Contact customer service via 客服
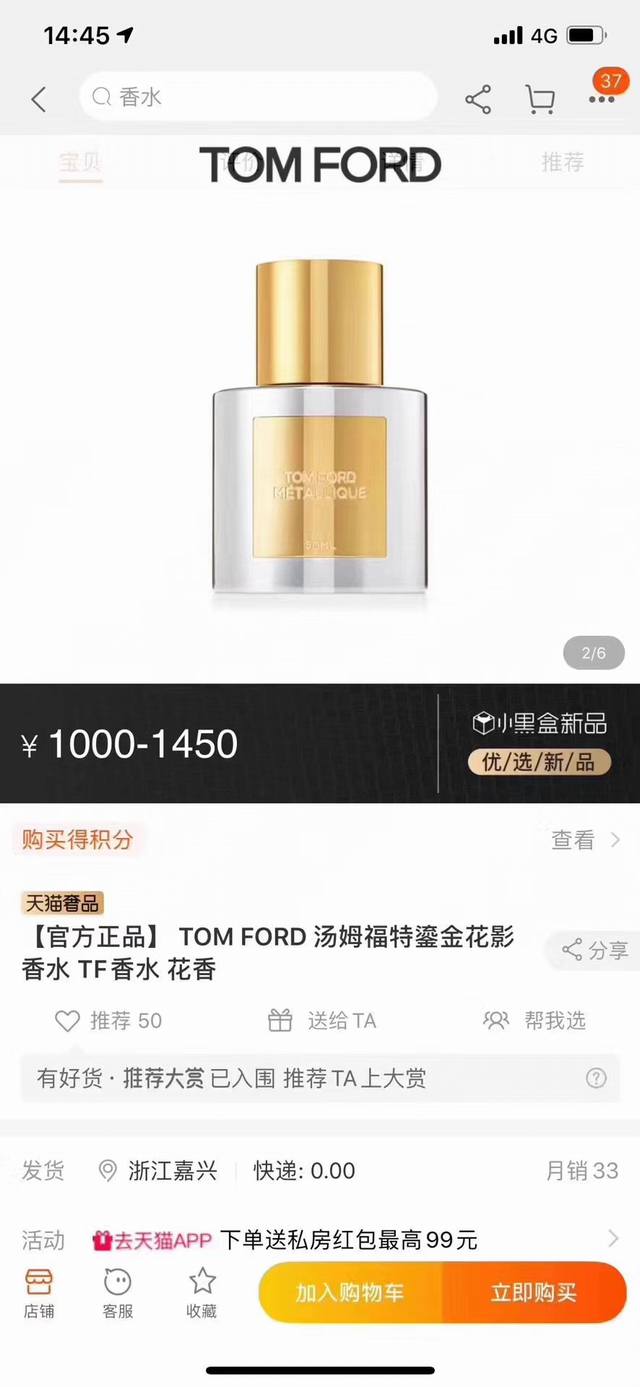 pos(118,1292)
